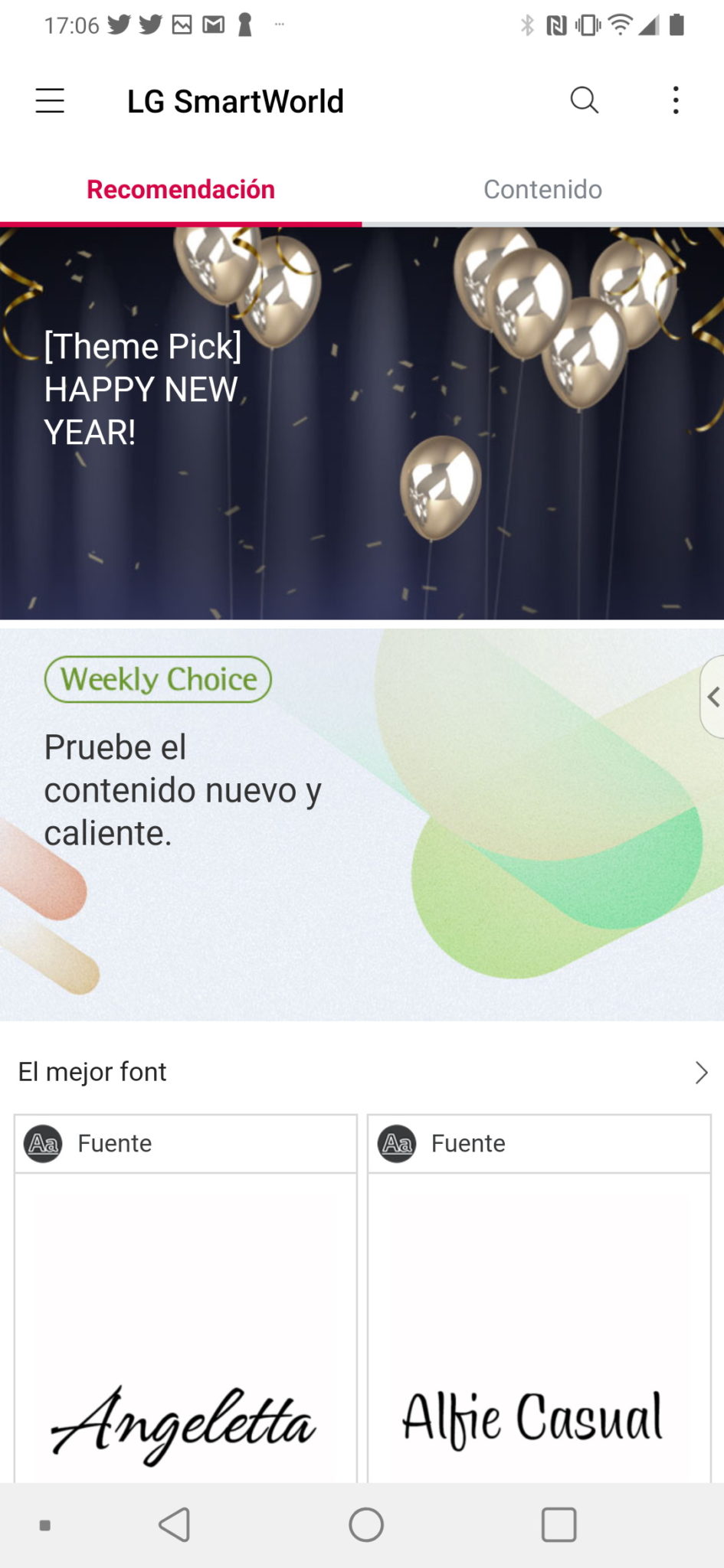Select the Recomendación tab
The height and width of the screenshot is (1568, 724).
181,189
